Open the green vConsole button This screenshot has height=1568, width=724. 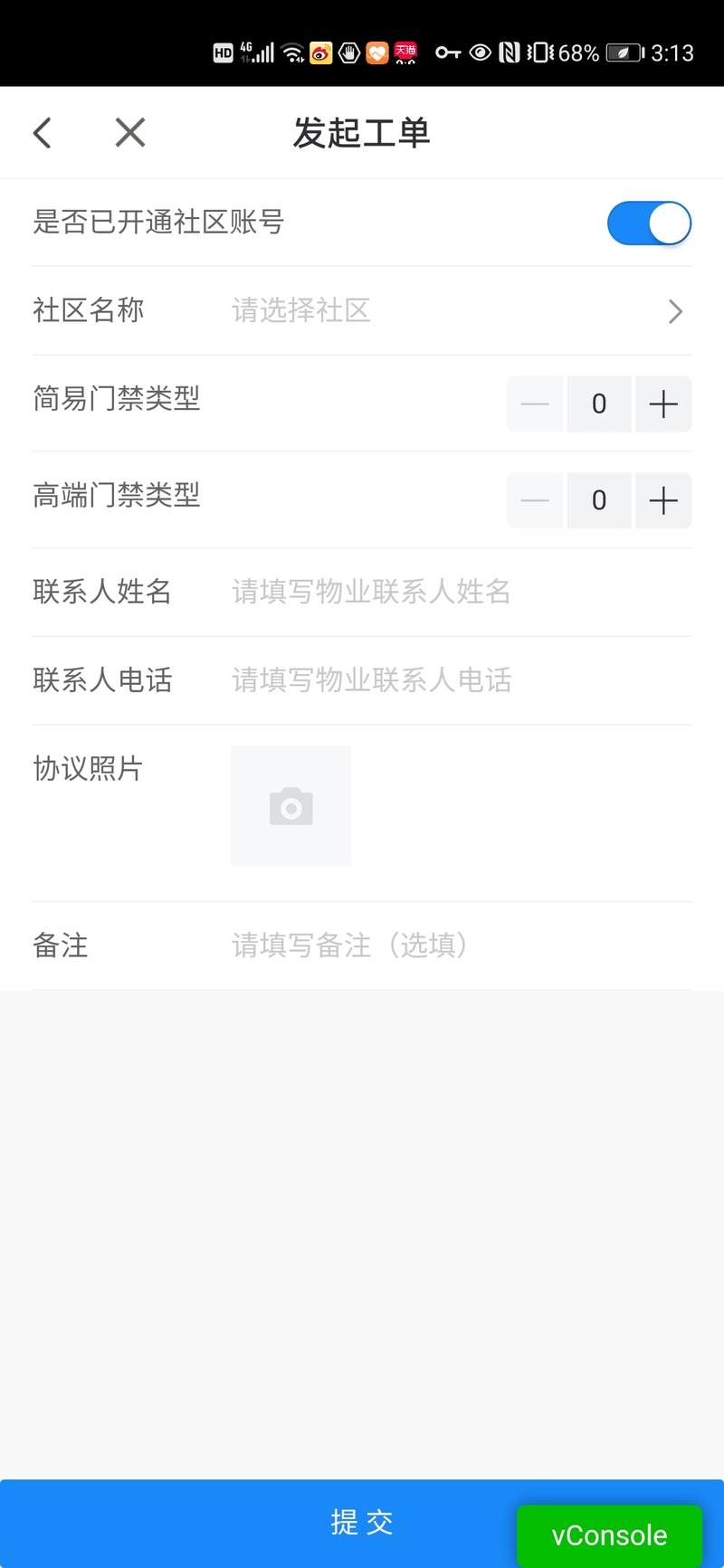609,1535
